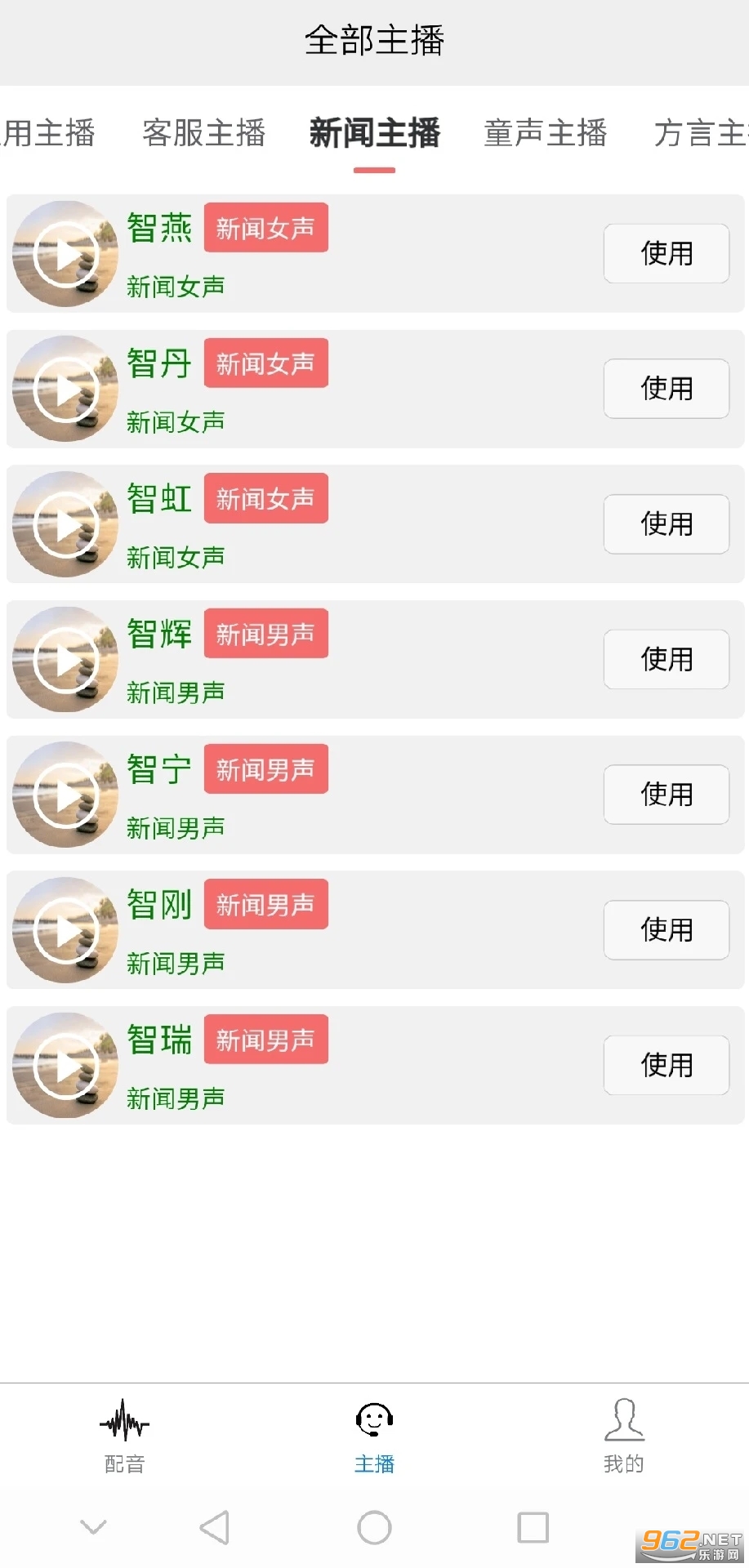Select the 童声主播 tab

click(545, 132)
